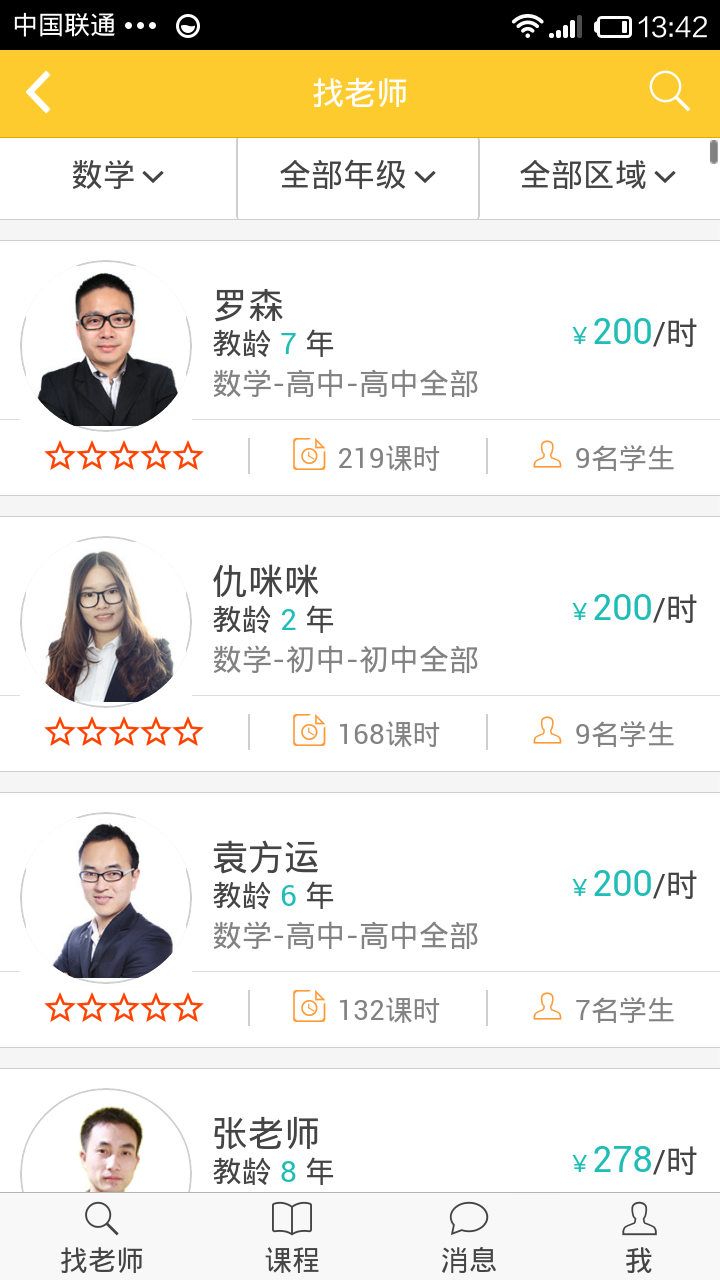
Task: Go back using the header arrow
Action: coord(38,93)
